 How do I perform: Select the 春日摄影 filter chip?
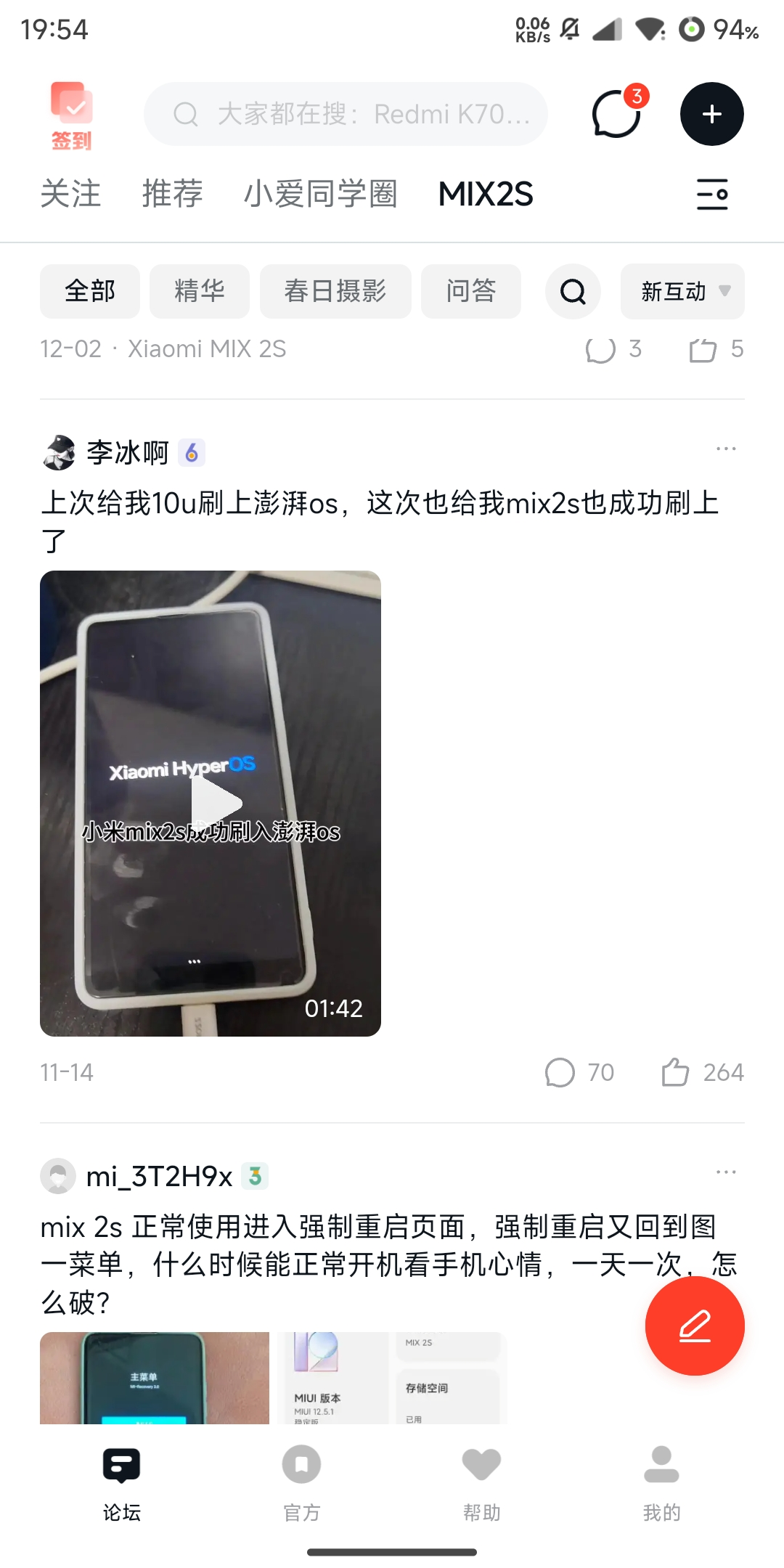pyautogui.click(x=335, y=291)
